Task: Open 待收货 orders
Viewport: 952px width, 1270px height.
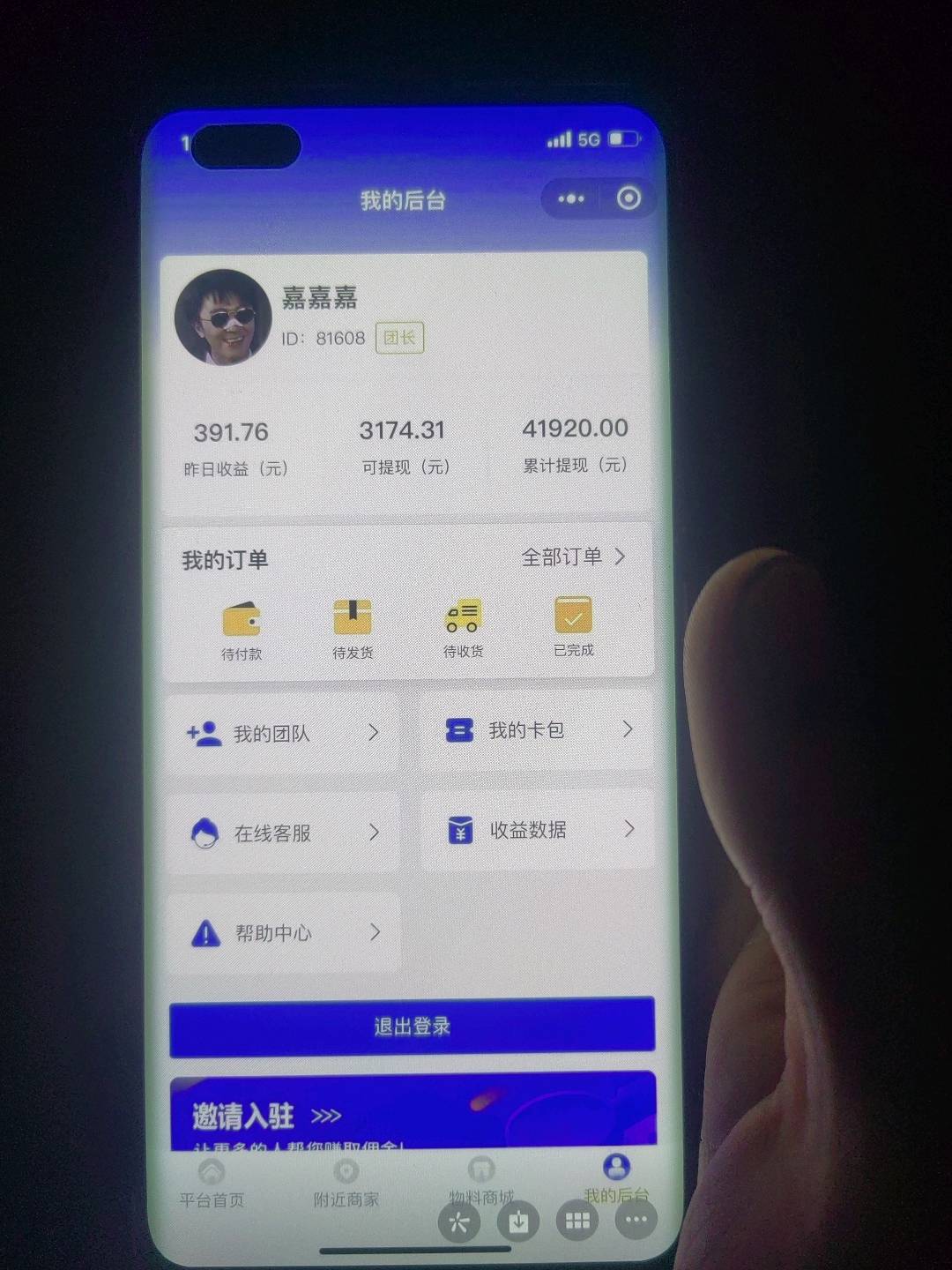Action: click(x=463, y=627)
